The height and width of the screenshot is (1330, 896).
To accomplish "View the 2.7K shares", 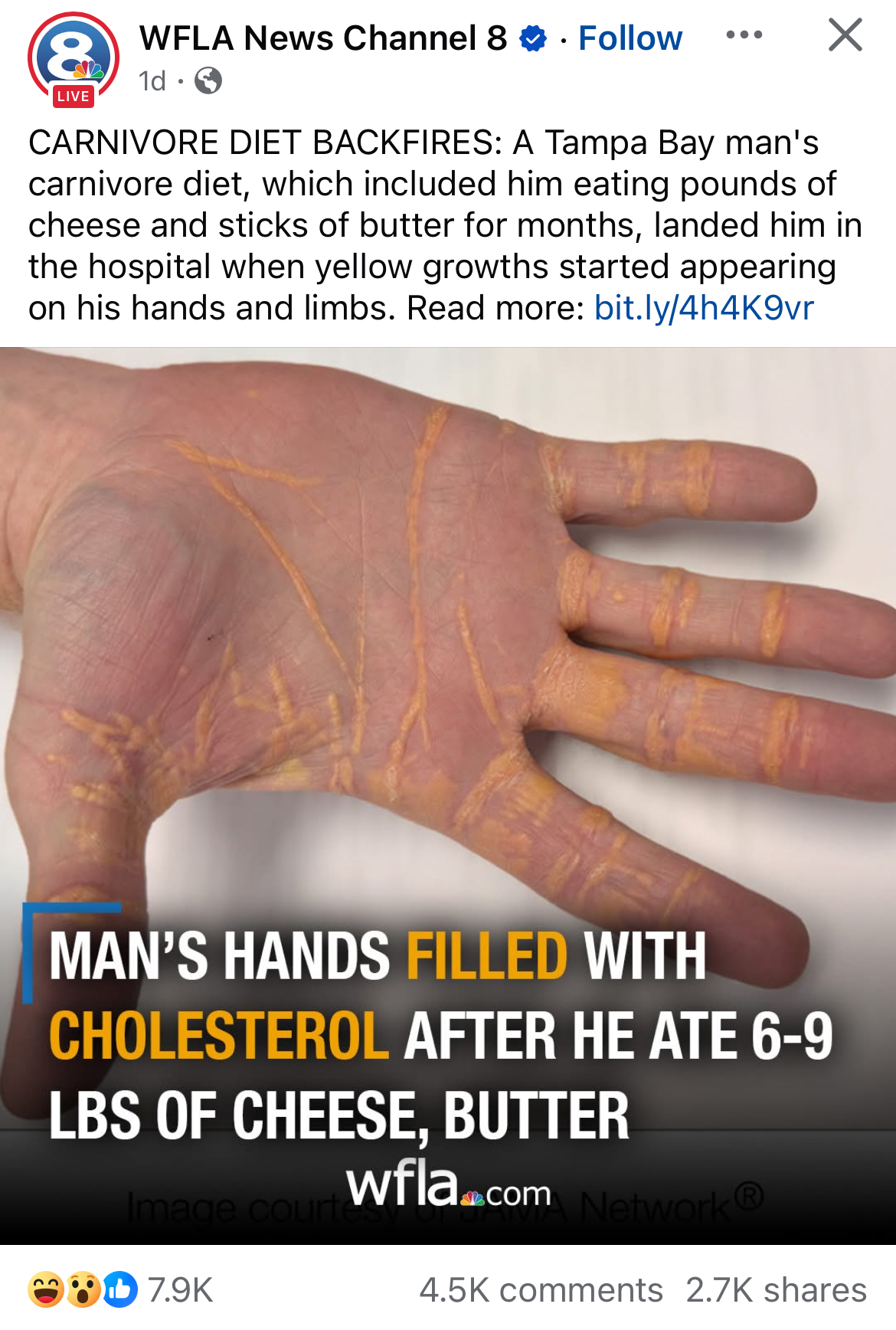I will pos(775,1290).
